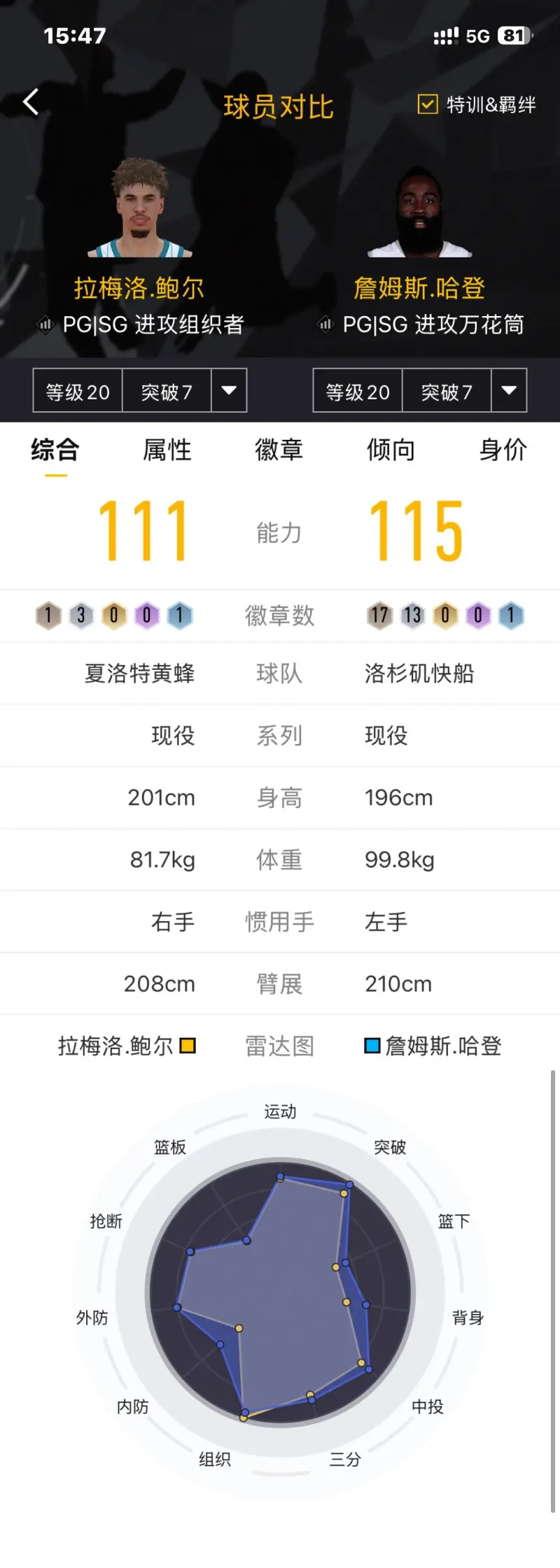
Task: Open 拉梅洛.鲍尔's level and breakthrough dropdown
Action: (229, 390)
